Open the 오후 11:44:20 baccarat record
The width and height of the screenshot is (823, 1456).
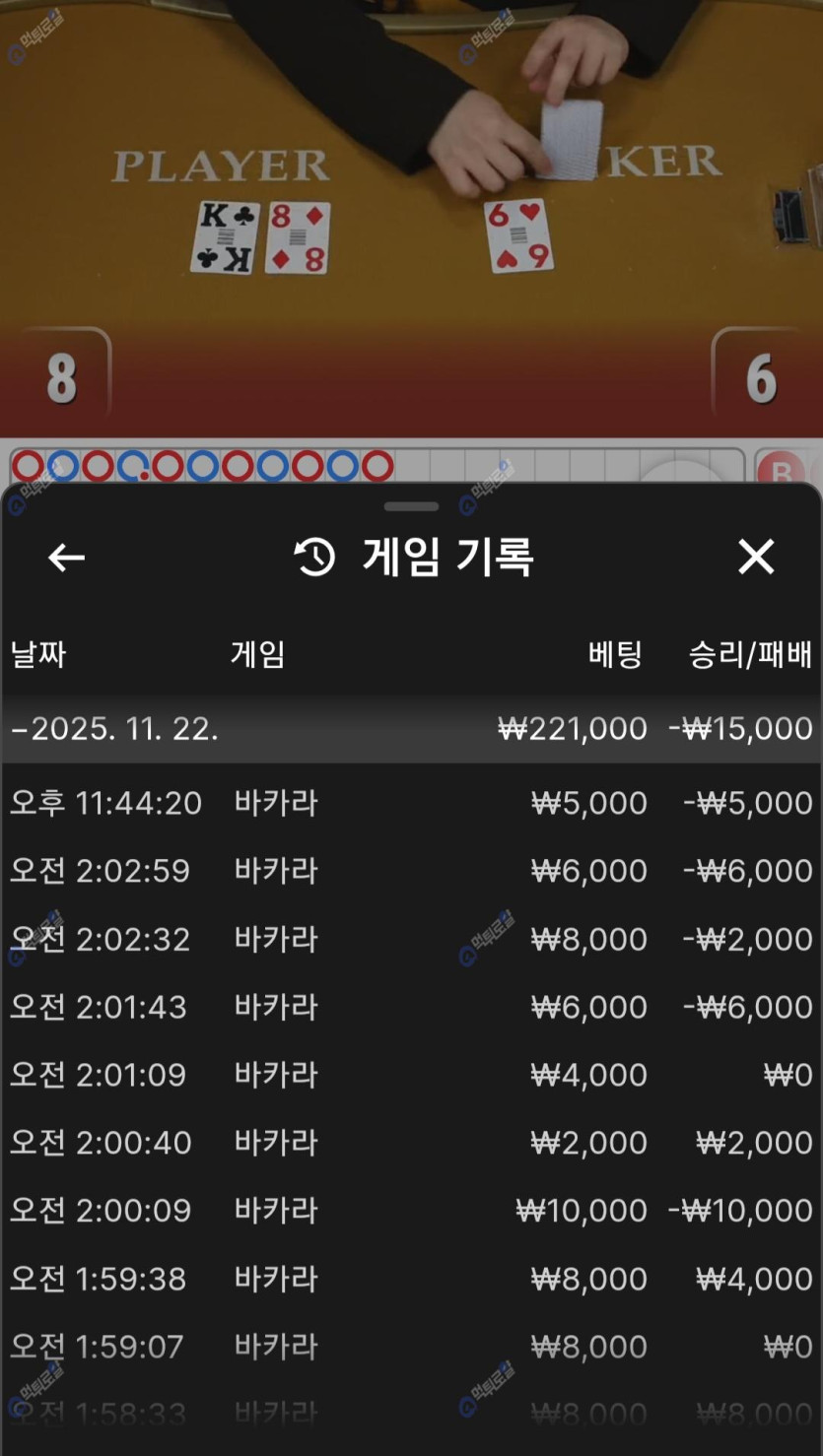[410, 803]
